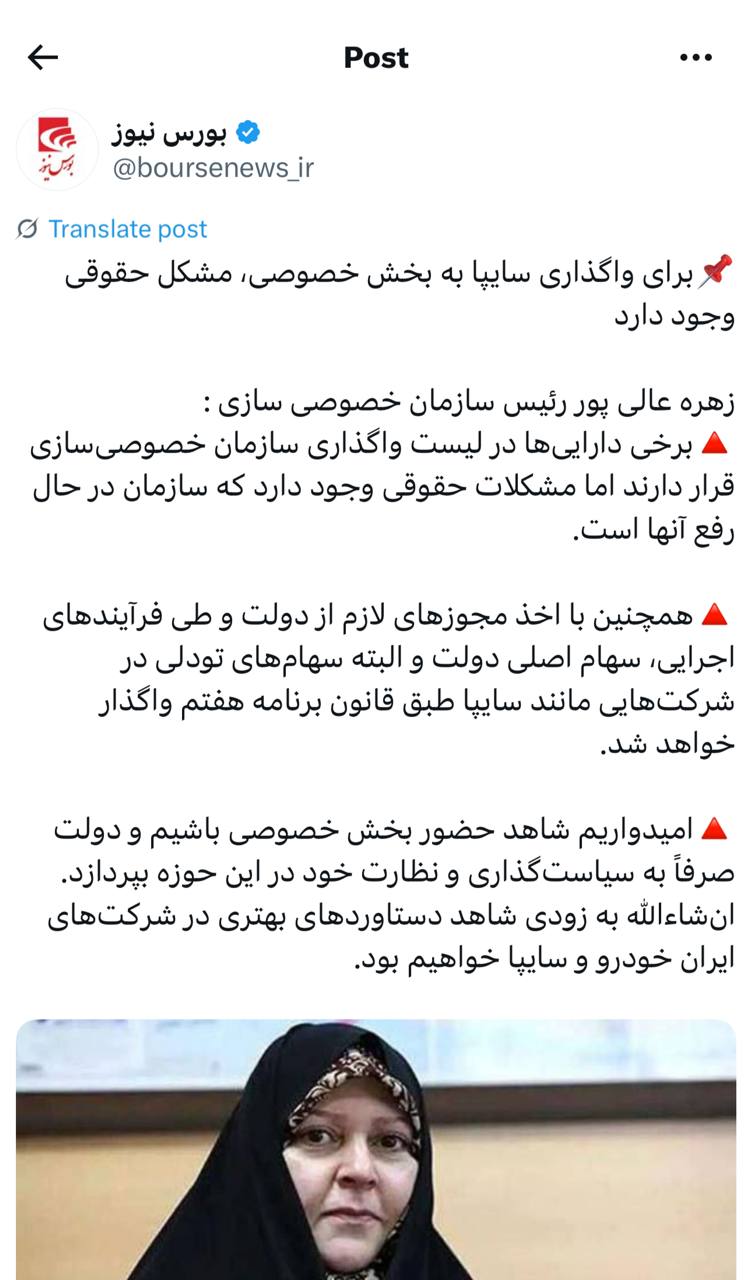Translate this post

point(127,229)
